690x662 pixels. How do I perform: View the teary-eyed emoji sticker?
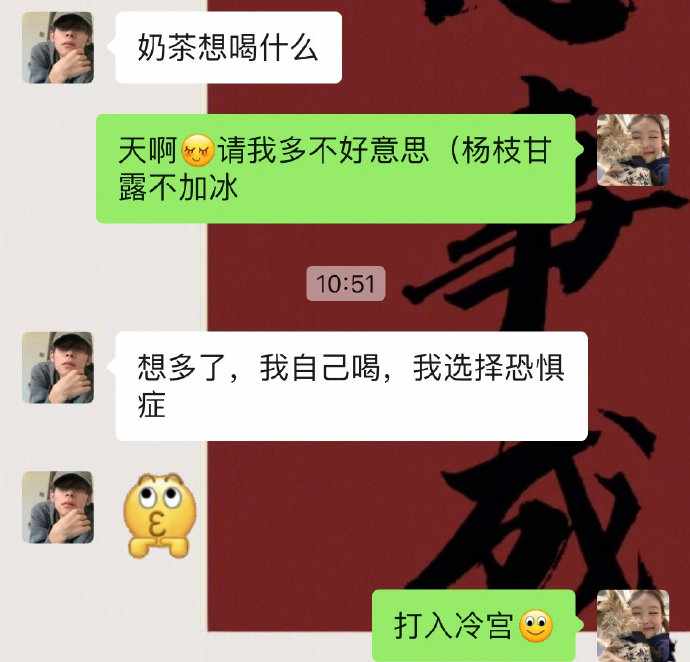(160, 515)
